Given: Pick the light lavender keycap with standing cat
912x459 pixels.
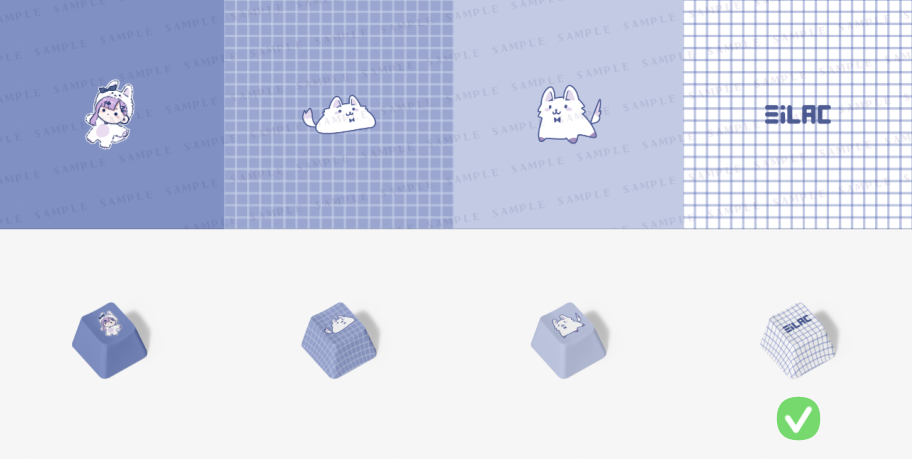Looking at the screenshot, I should pos(568,340).
